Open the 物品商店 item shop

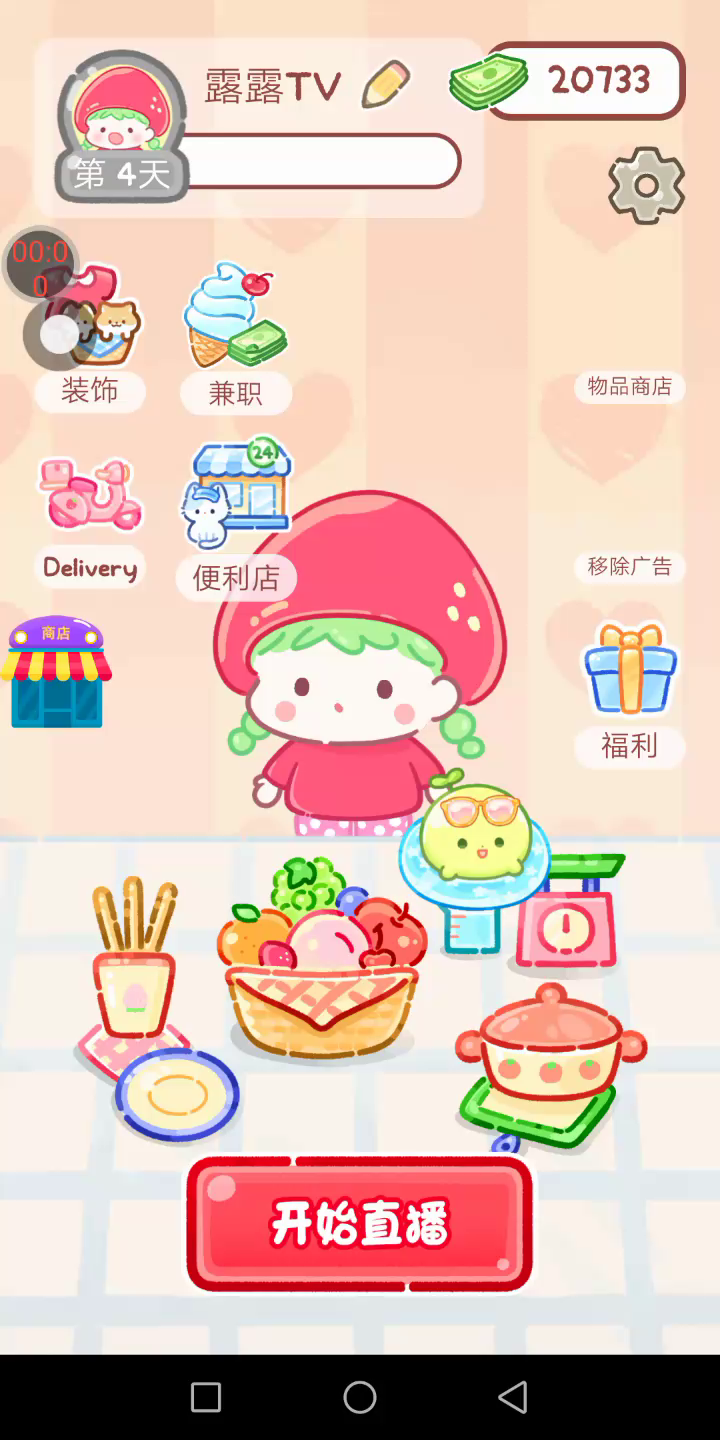(x=629, y=387)
